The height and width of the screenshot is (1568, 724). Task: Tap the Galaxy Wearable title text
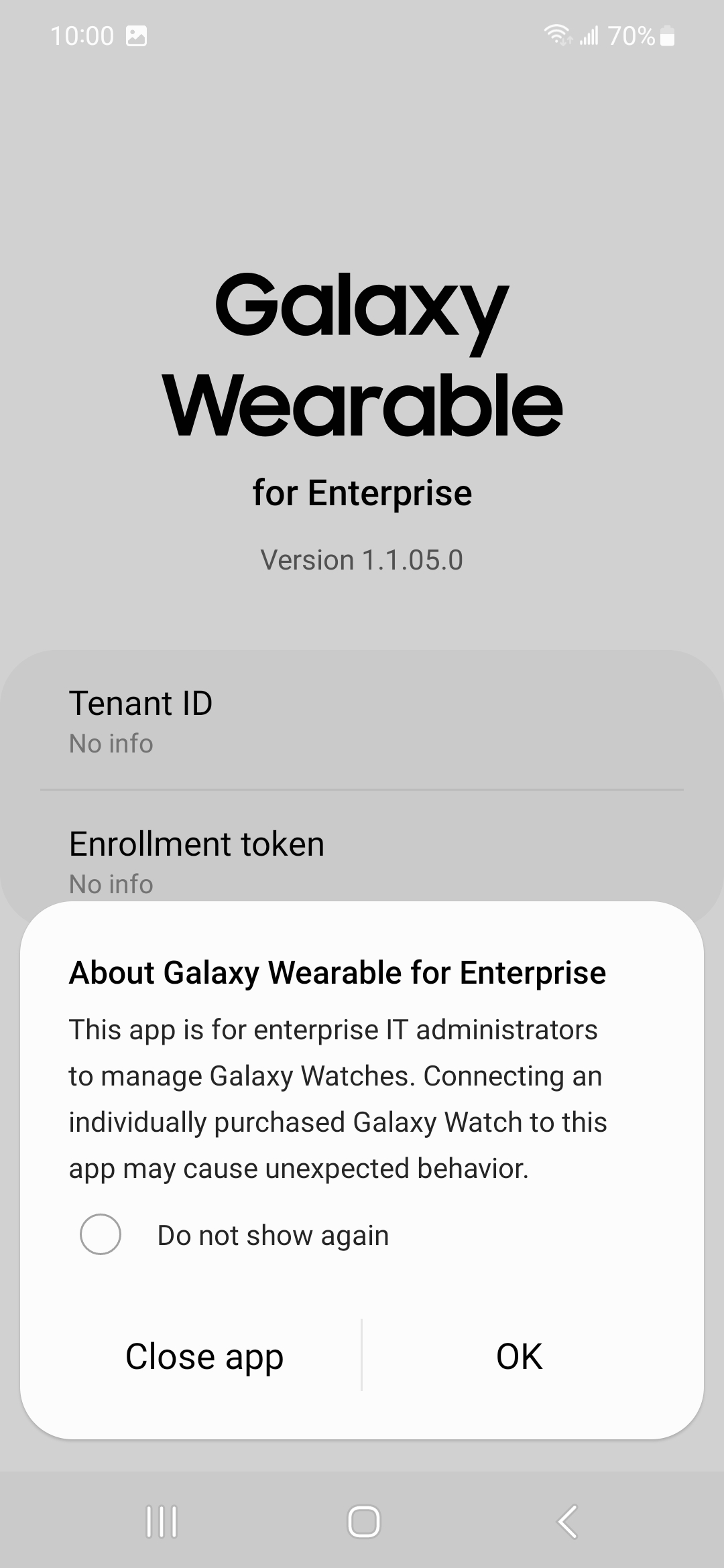click(362, 355)
